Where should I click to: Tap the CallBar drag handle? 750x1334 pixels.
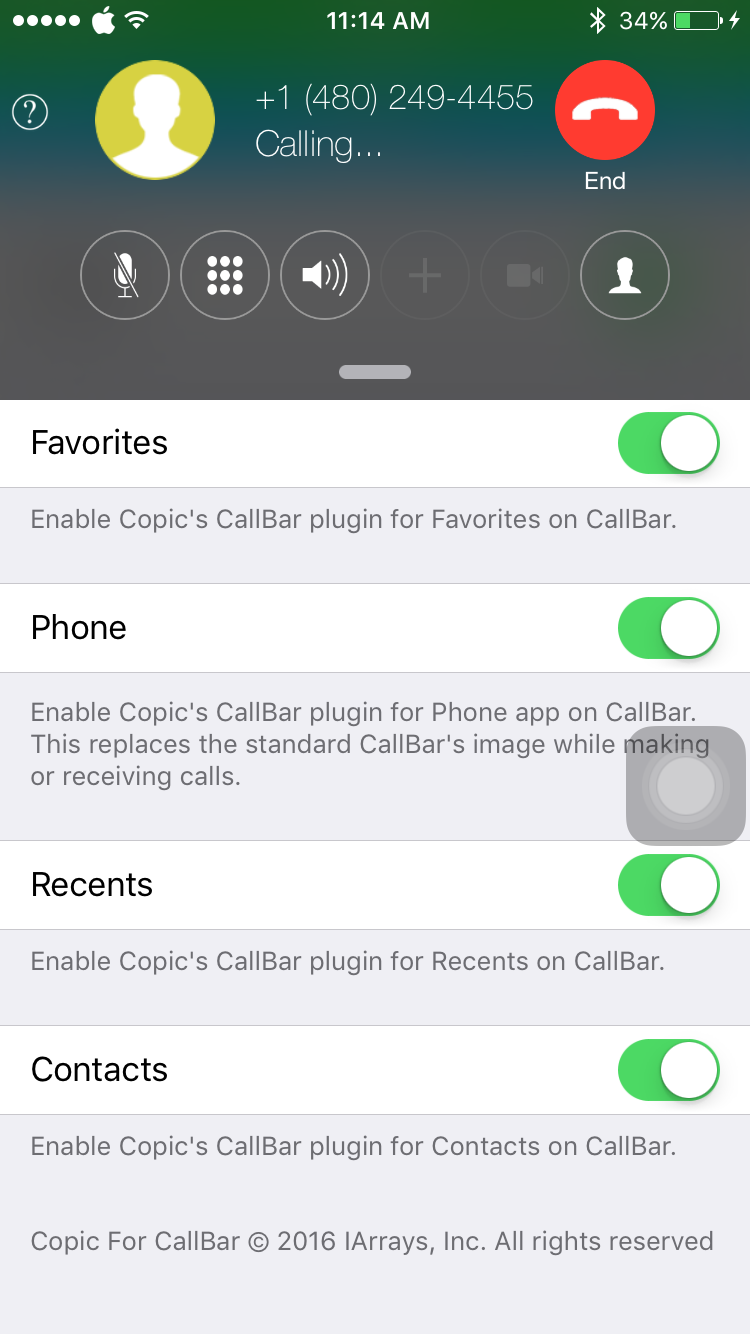tap(375, 372)
